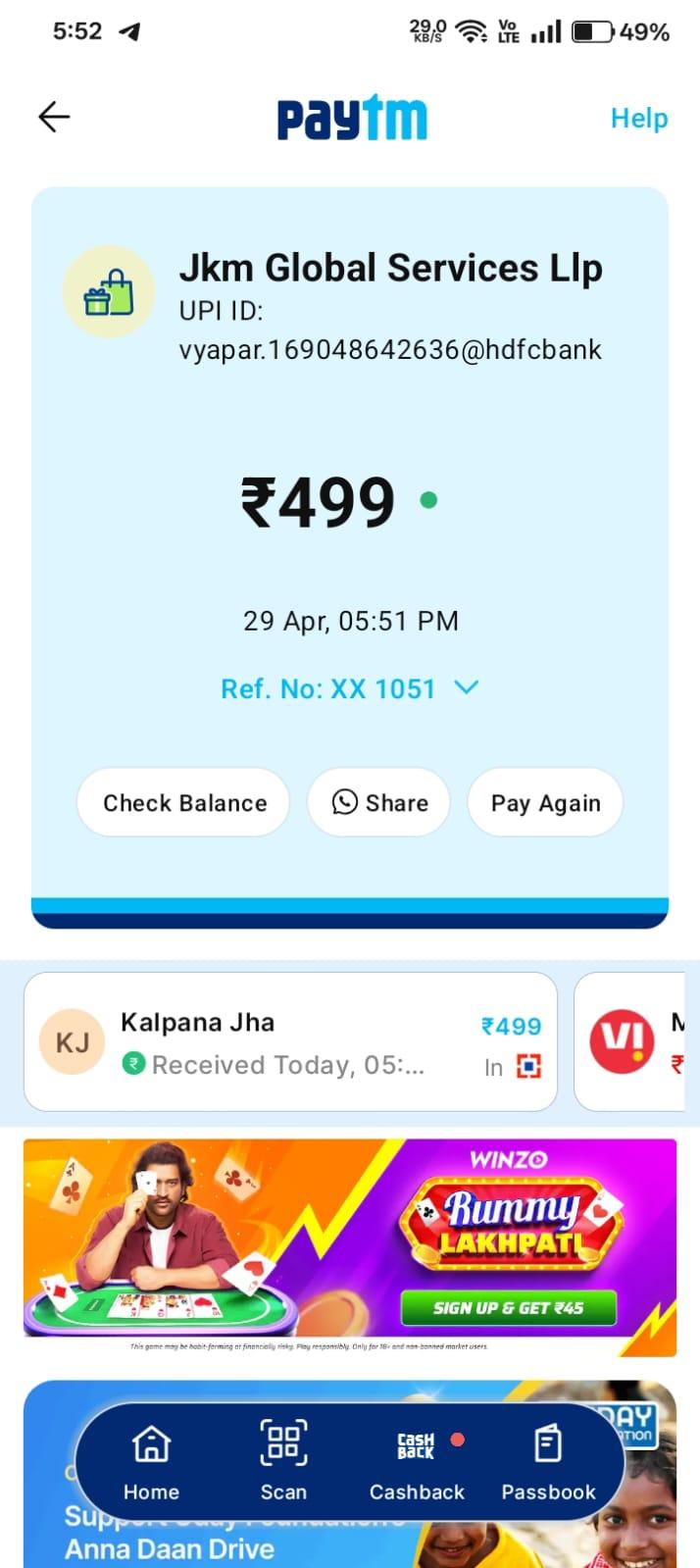Tap the Check Balance button
Screen dimensions: 700x1568
[x=183, y=802]
